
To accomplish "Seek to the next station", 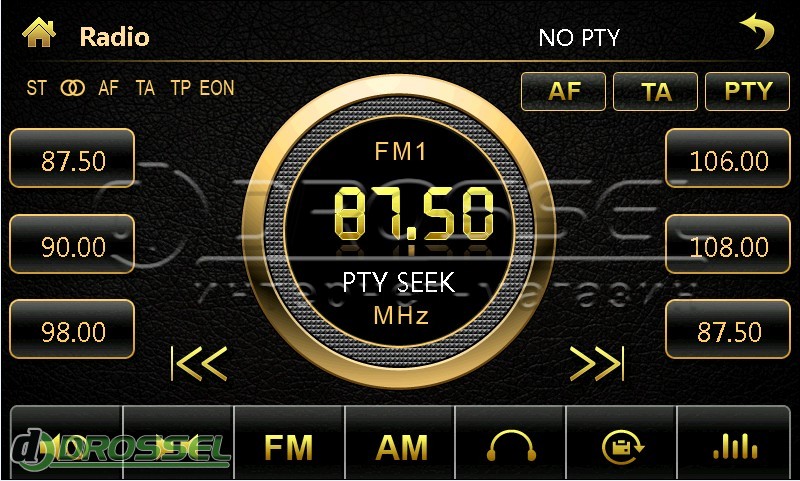I will point(597,363).
